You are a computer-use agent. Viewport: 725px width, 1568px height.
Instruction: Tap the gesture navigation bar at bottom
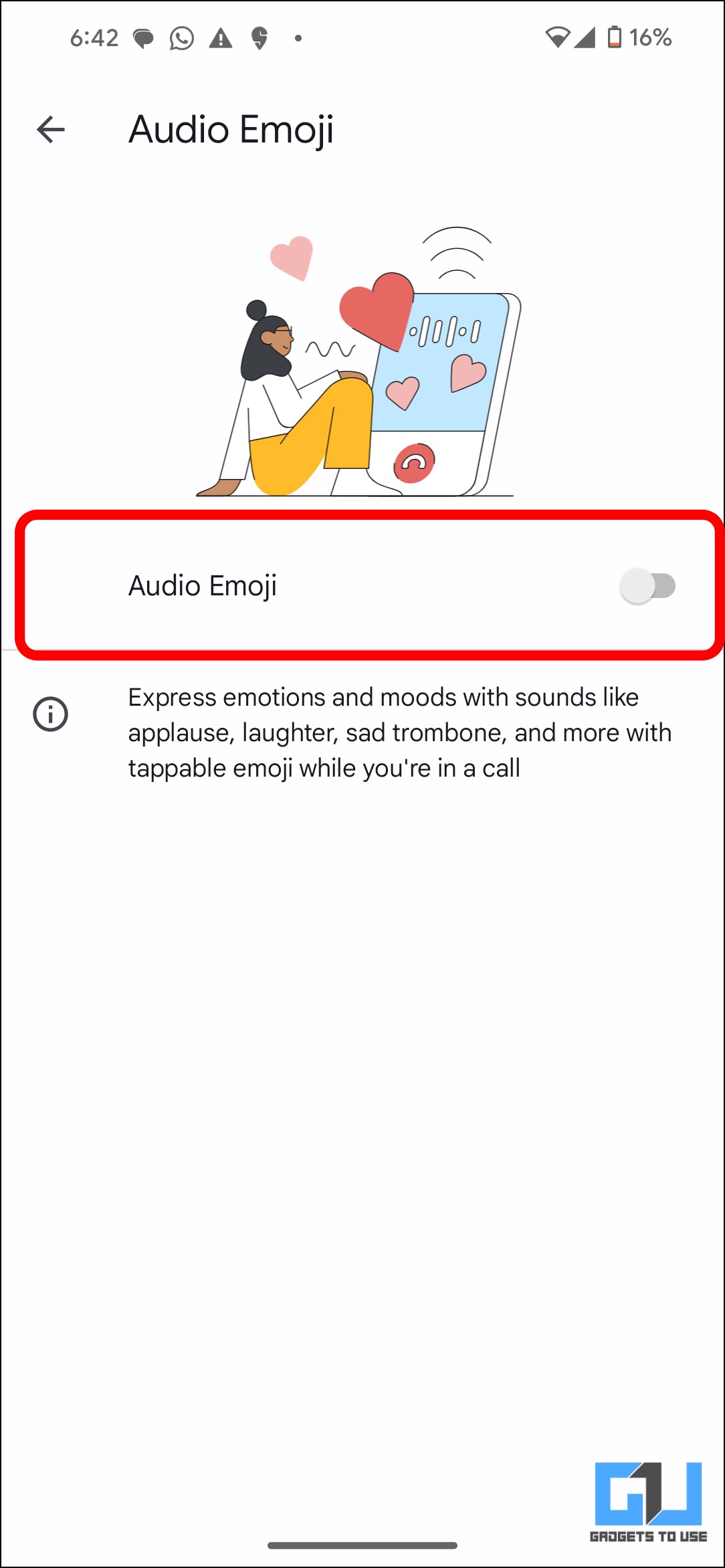[x=362, y=1546]
